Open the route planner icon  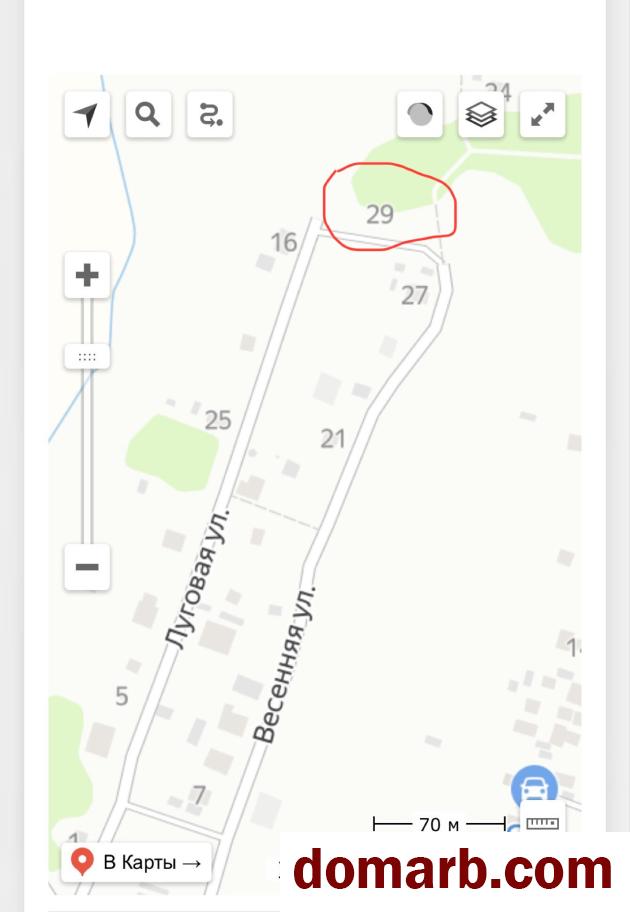pos(209,115)
